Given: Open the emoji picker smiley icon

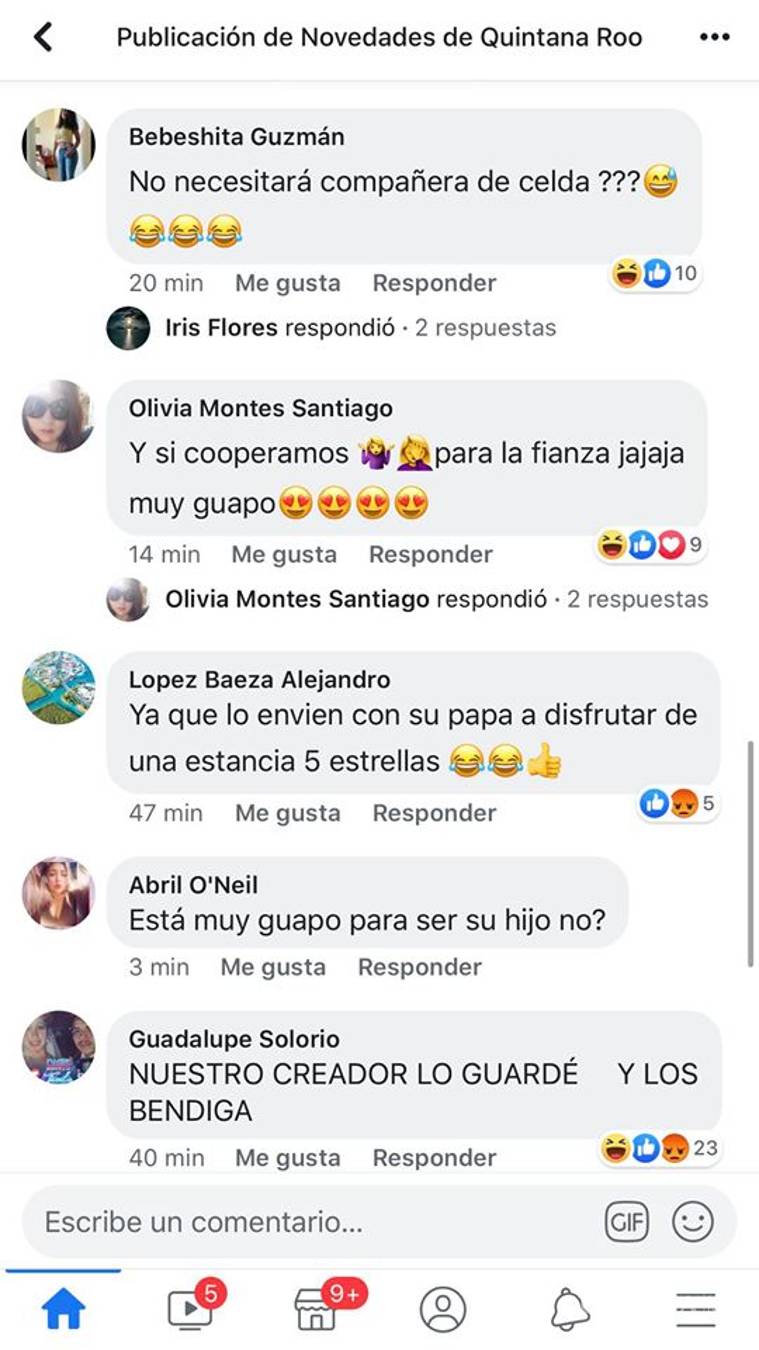Looking at the screenshot, I should tap(690, 1221).
